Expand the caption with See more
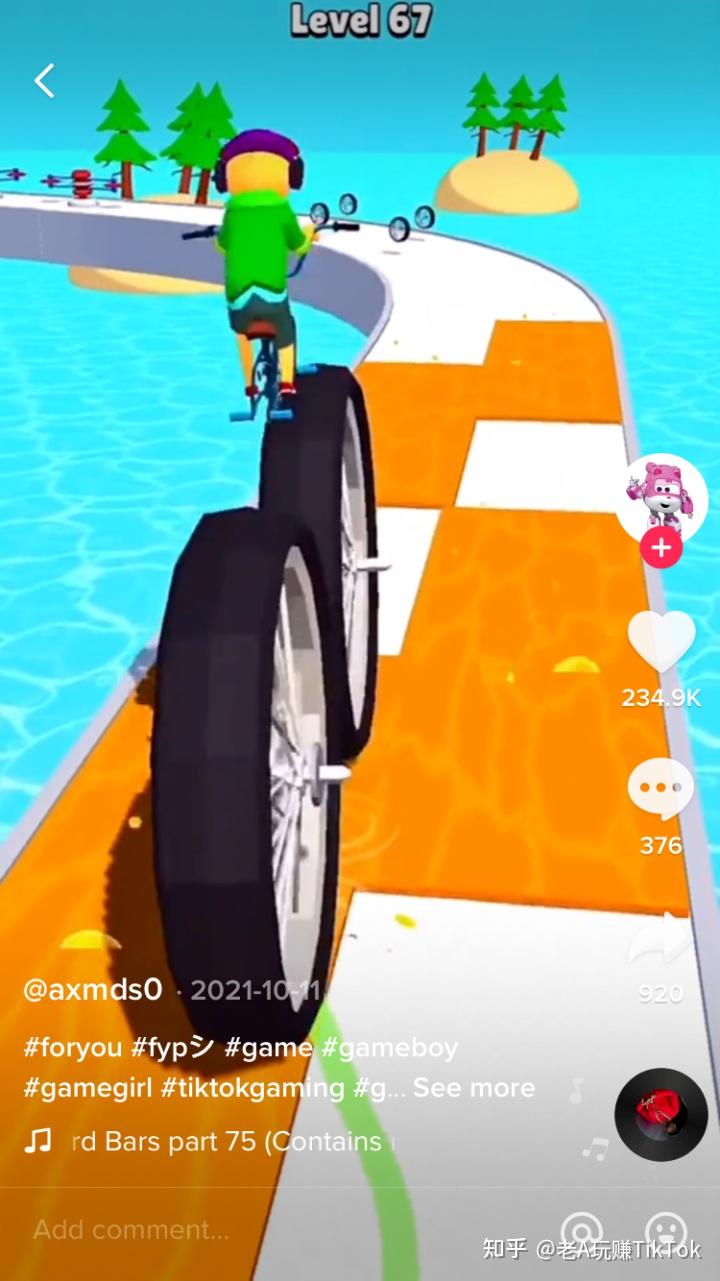 [x=474, y=1088]
